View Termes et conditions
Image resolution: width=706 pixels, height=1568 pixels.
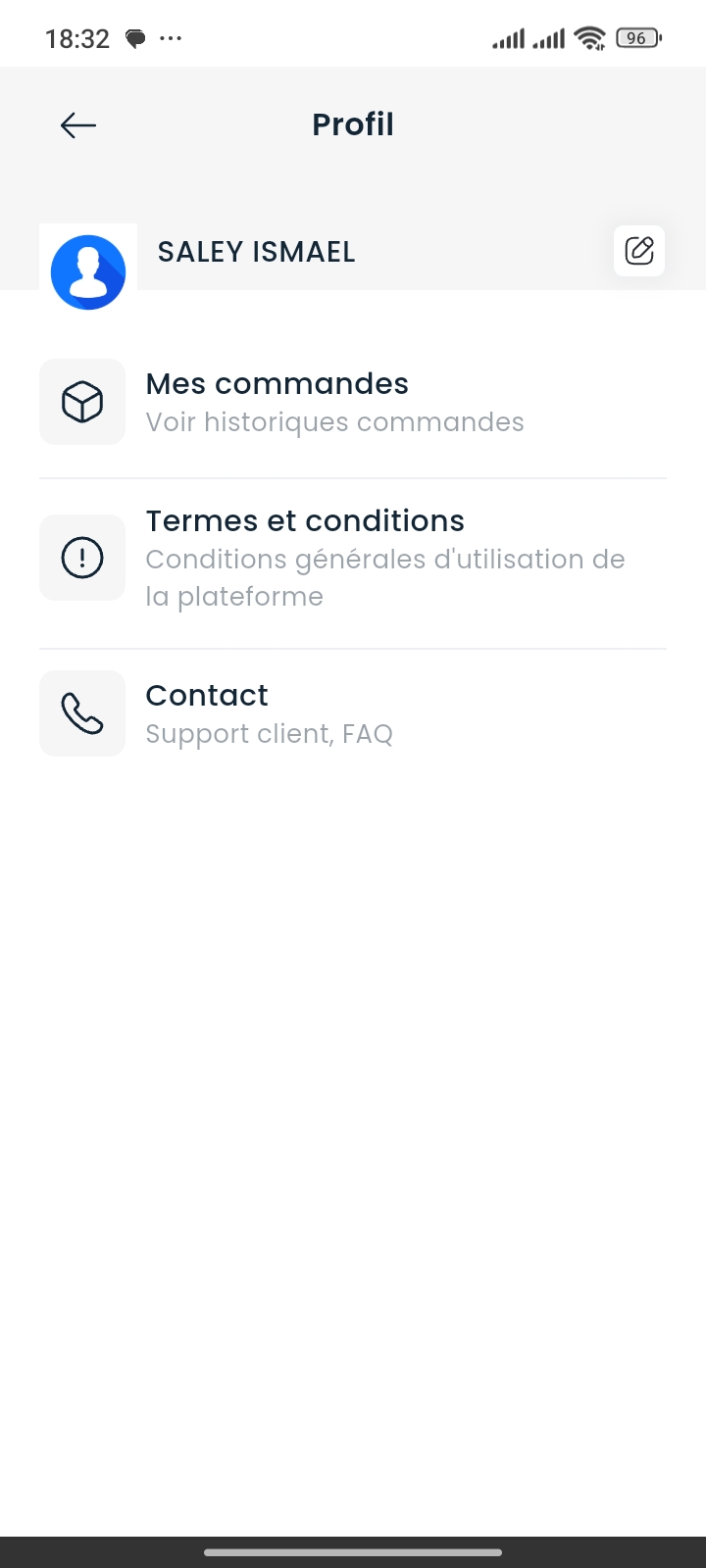[x=333, y=558]
